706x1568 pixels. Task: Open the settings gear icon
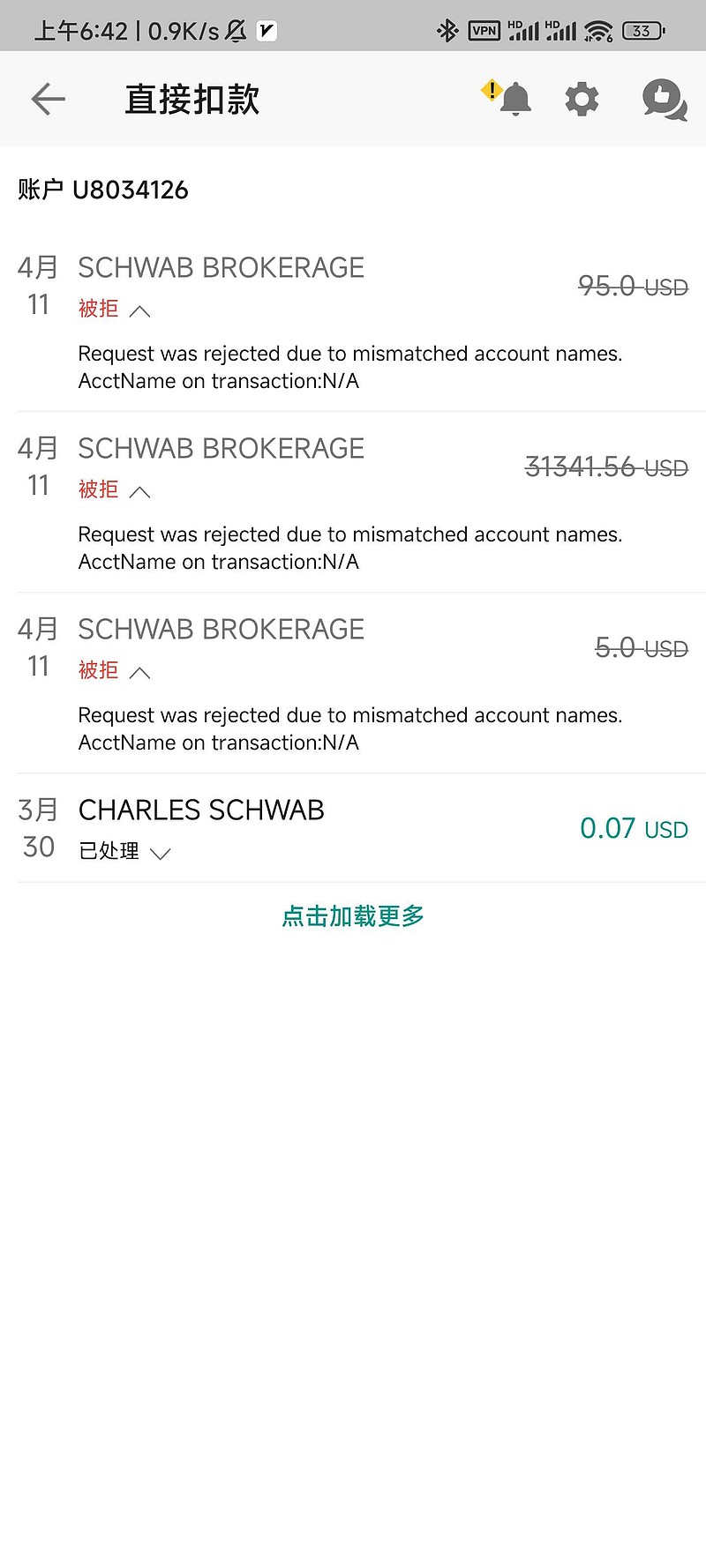582,99
